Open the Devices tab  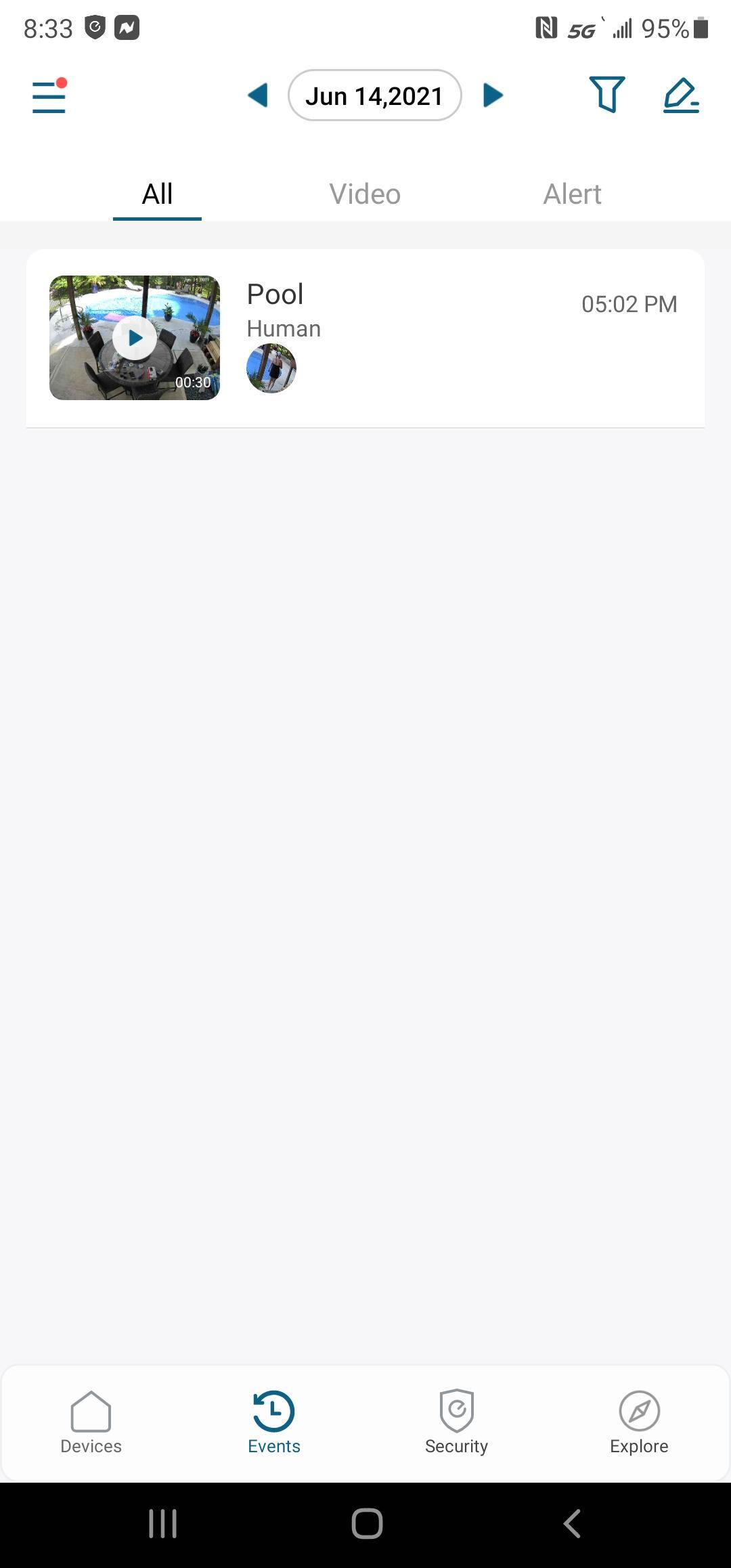[x=91, y=1422]
